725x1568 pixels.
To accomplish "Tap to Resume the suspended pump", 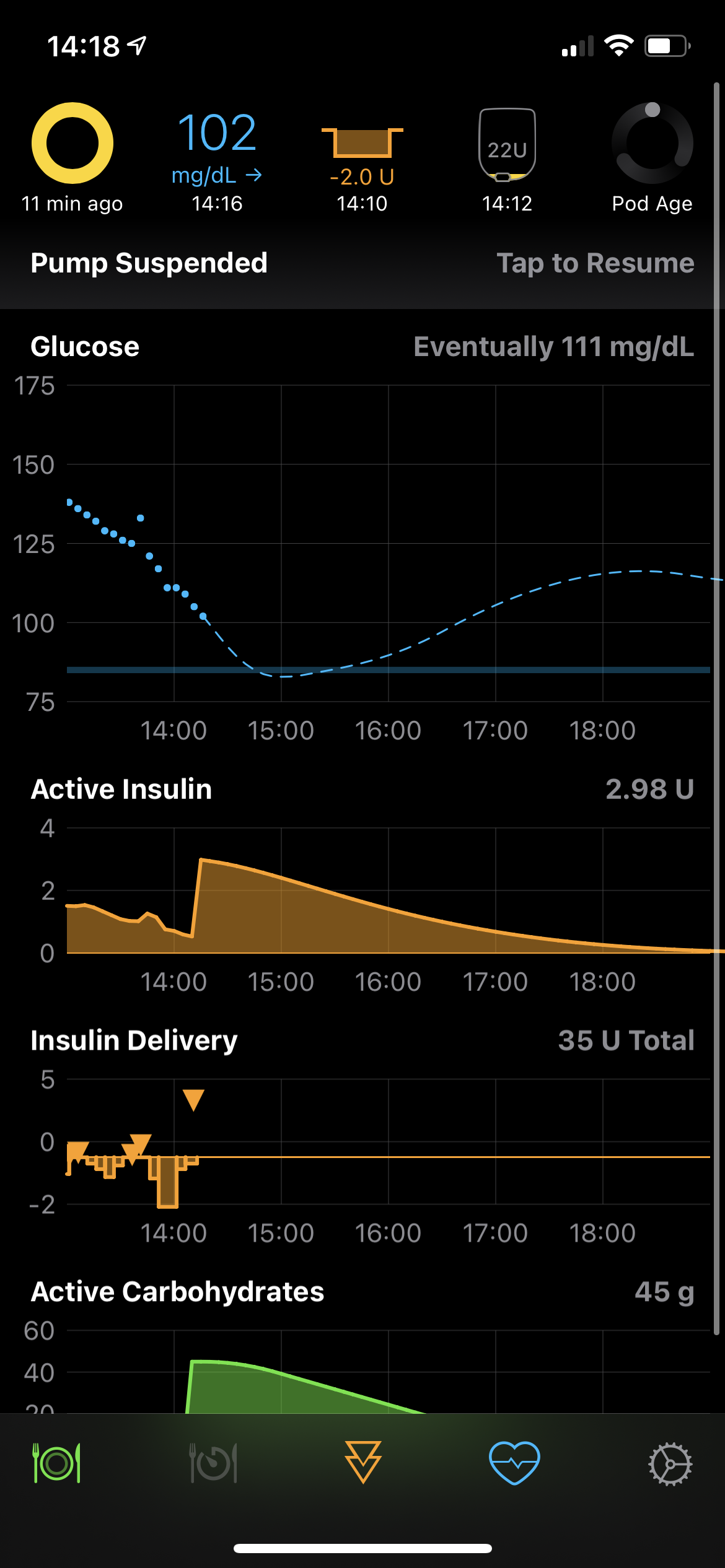I will 595,264.
